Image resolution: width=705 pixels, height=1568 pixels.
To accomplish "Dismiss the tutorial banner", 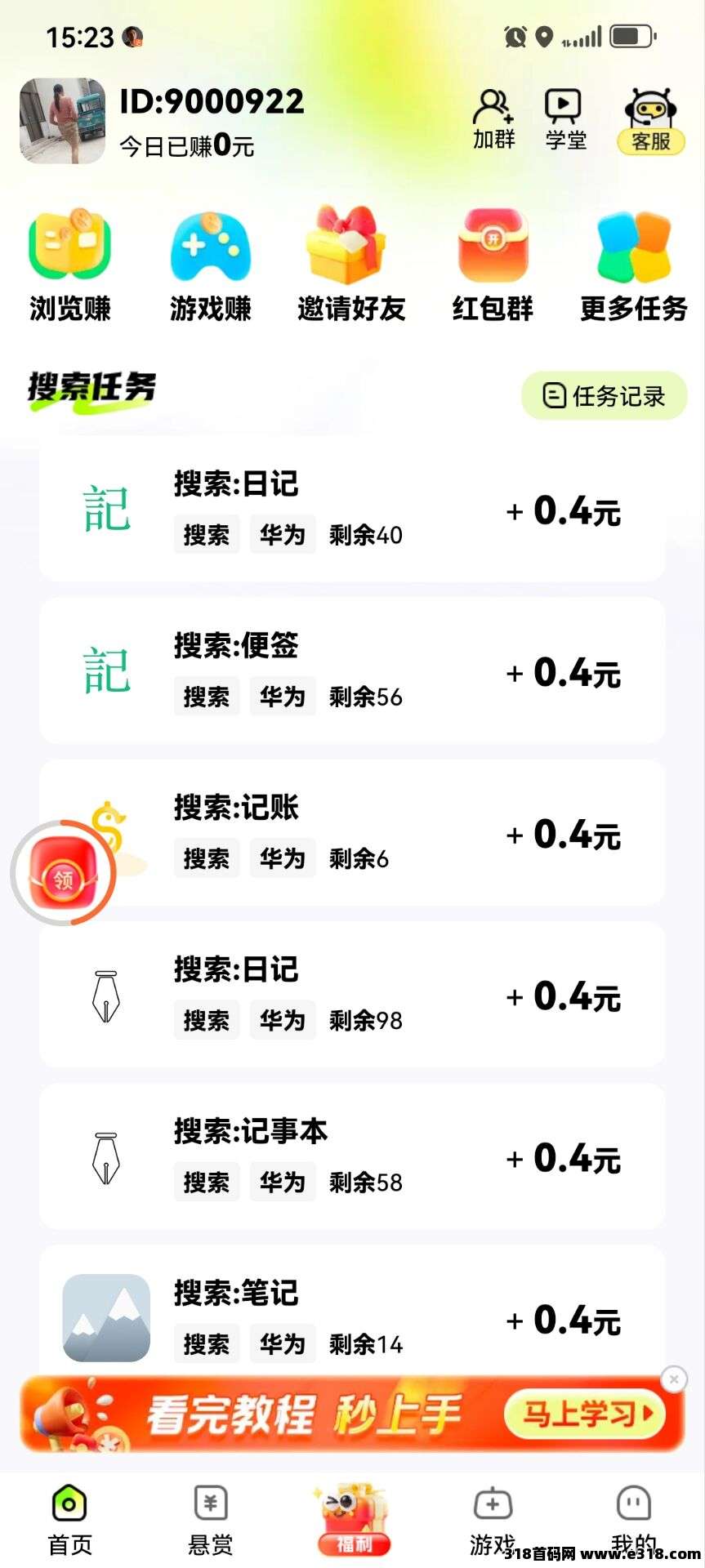I will (x=673, y=1379).
